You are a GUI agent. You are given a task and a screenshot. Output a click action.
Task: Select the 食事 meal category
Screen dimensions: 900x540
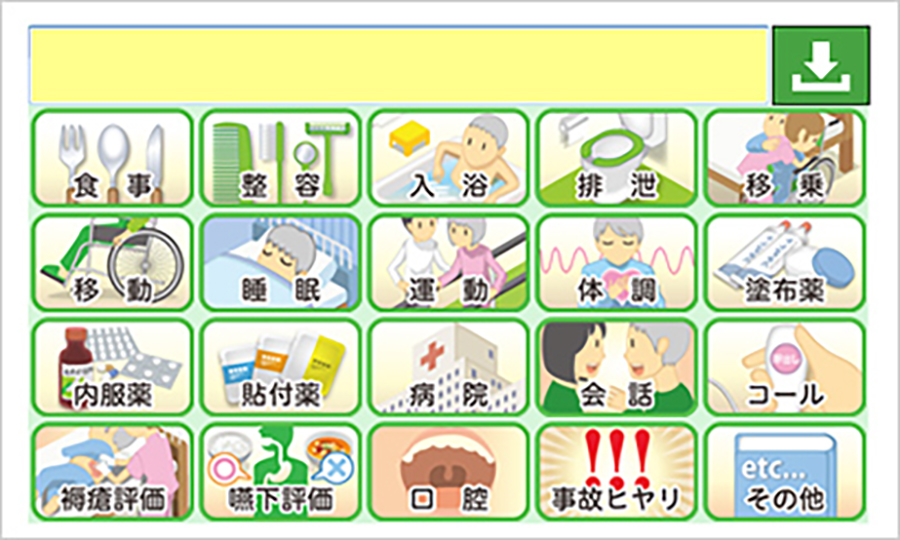tap(112, 158)
